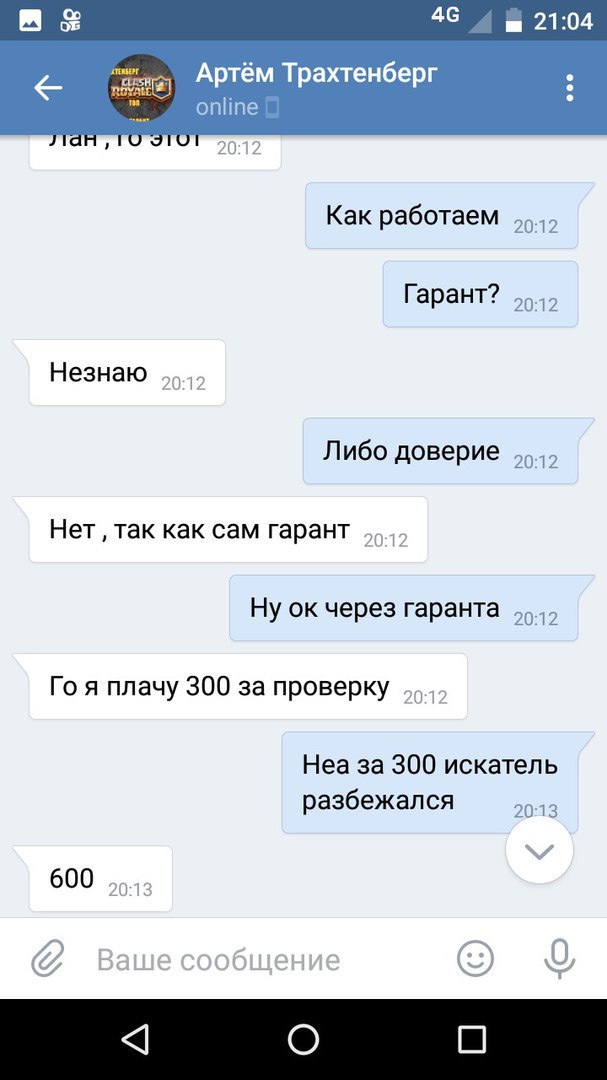The width and height of the screenshot is (607, 1080).
Task: Jump to the latest messages arrow
Action: click(x=539, y=851)
